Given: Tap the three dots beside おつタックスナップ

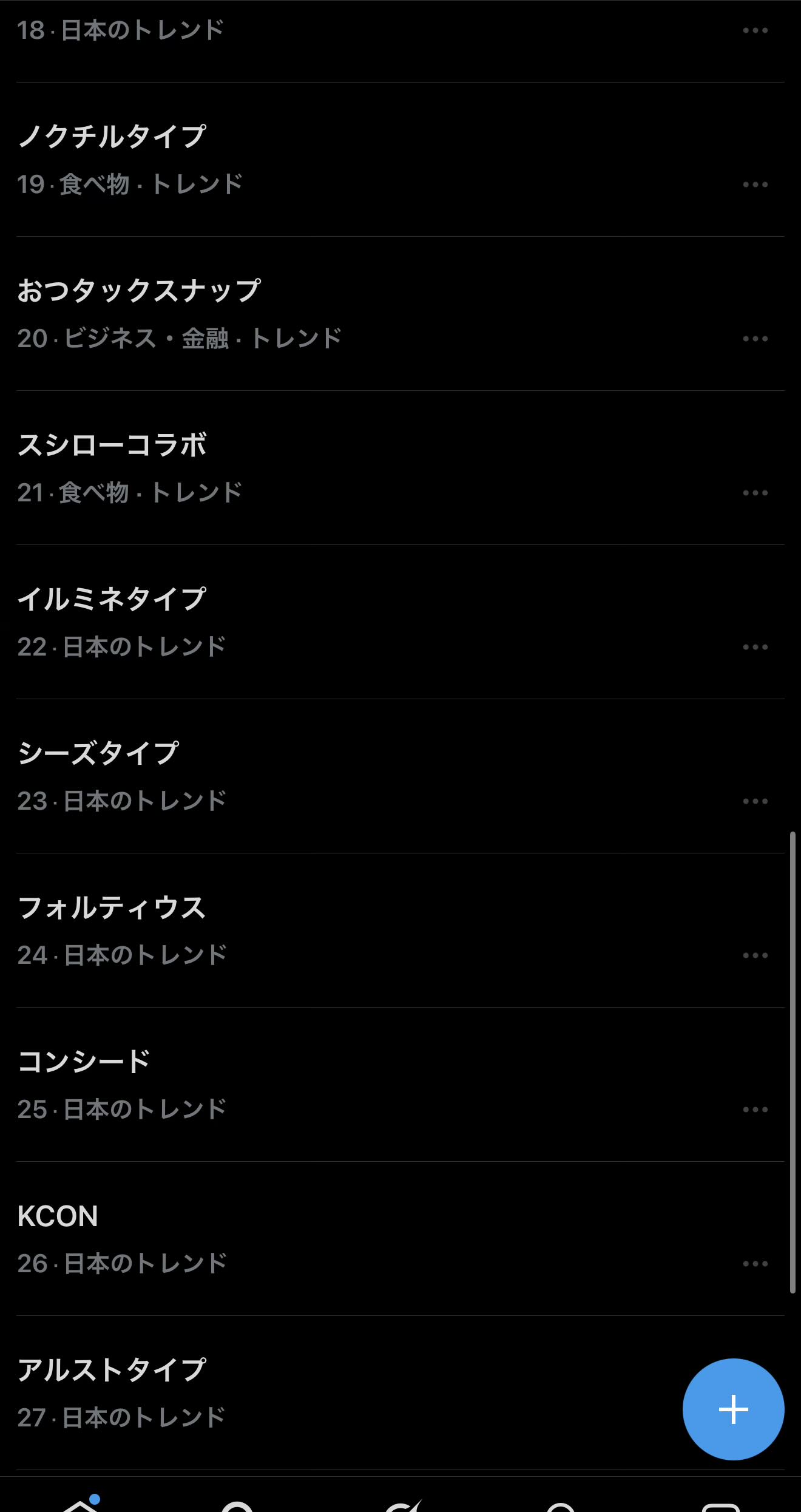Looking at the screenshot, I should point(755,339).
